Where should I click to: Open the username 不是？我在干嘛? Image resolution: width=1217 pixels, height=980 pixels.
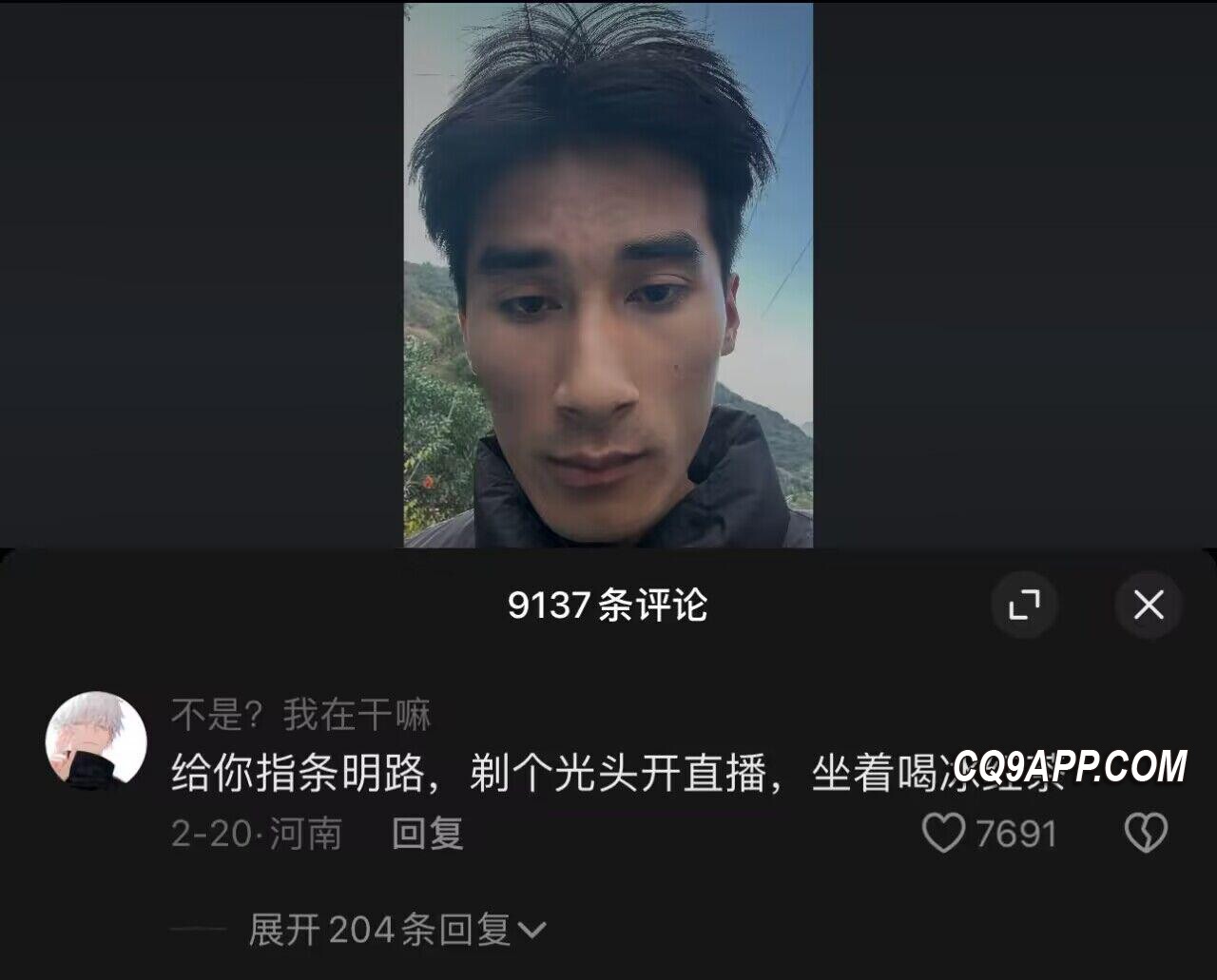(x=300, y=715)
